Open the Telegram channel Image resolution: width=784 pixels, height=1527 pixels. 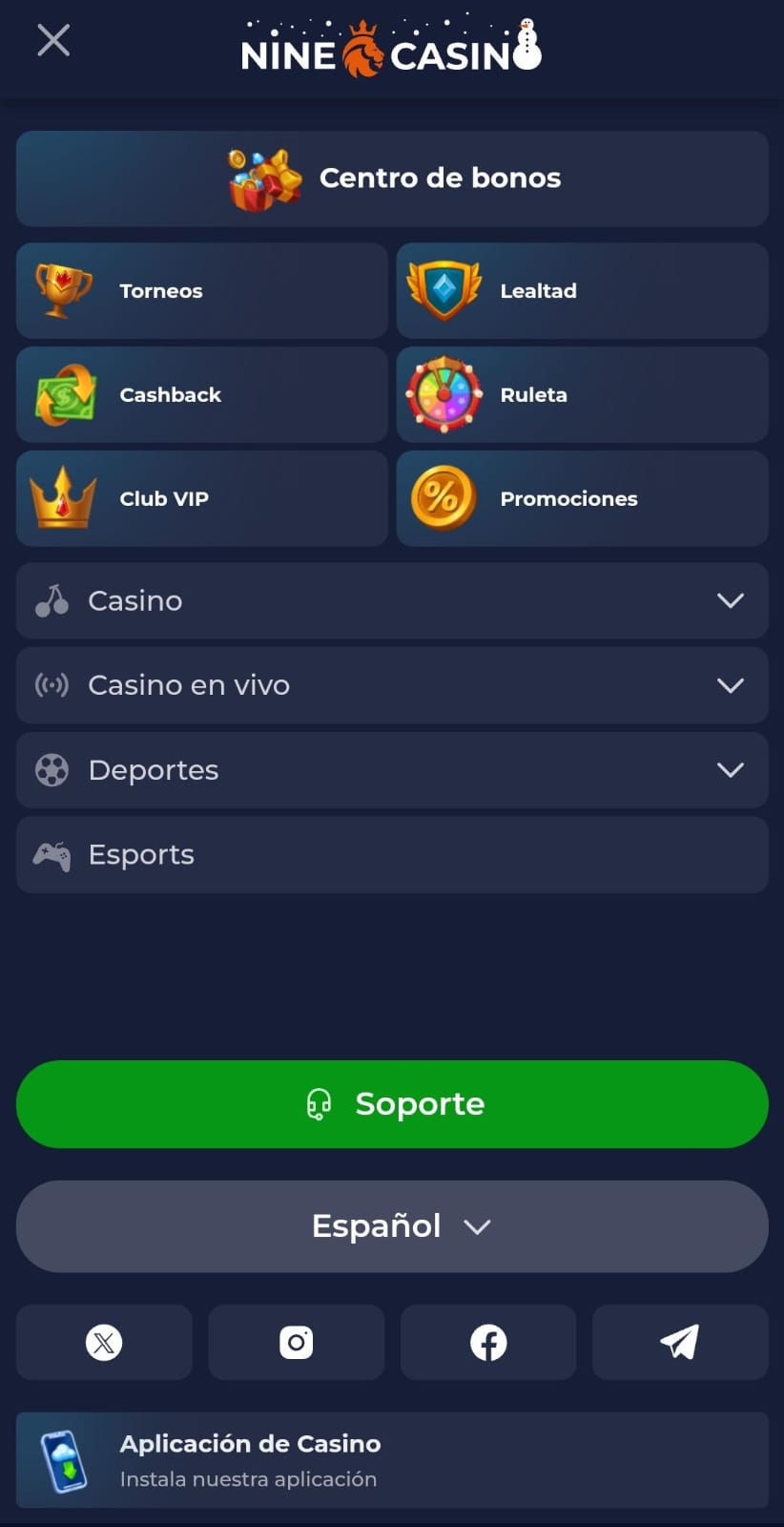click(680, 1343)
